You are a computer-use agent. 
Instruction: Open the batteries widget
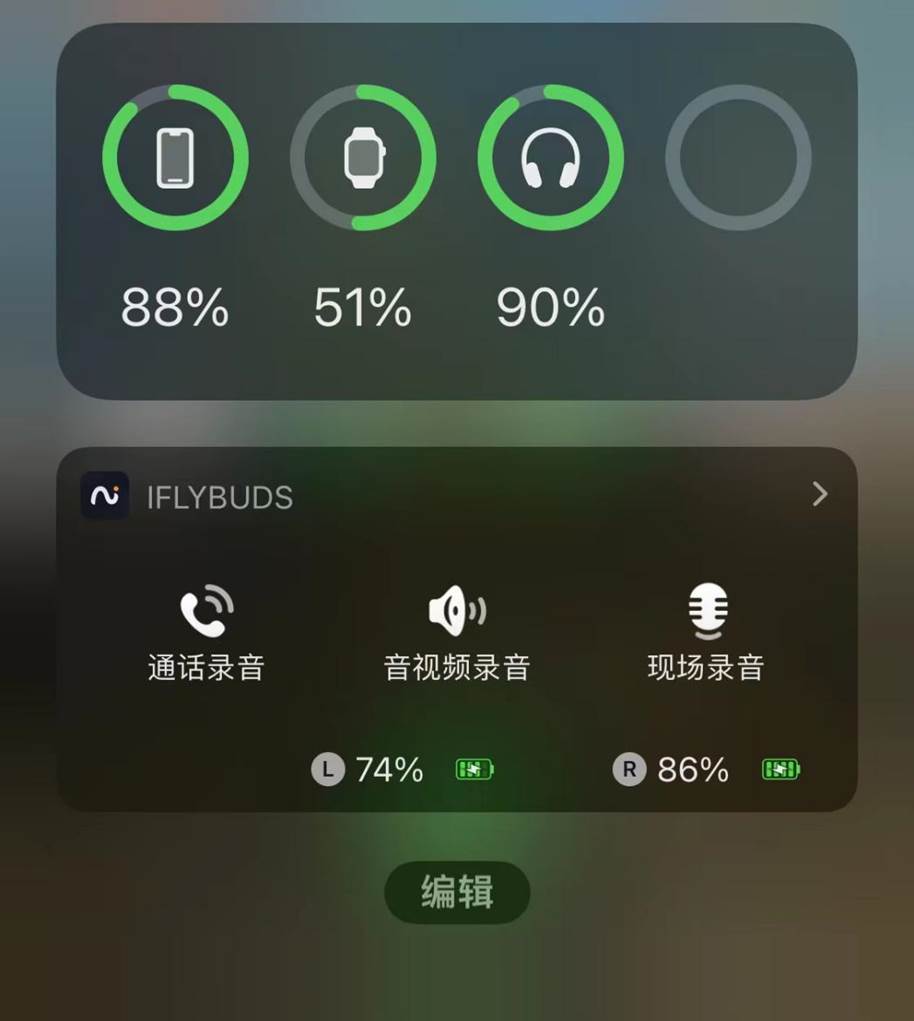click(457, 210)
